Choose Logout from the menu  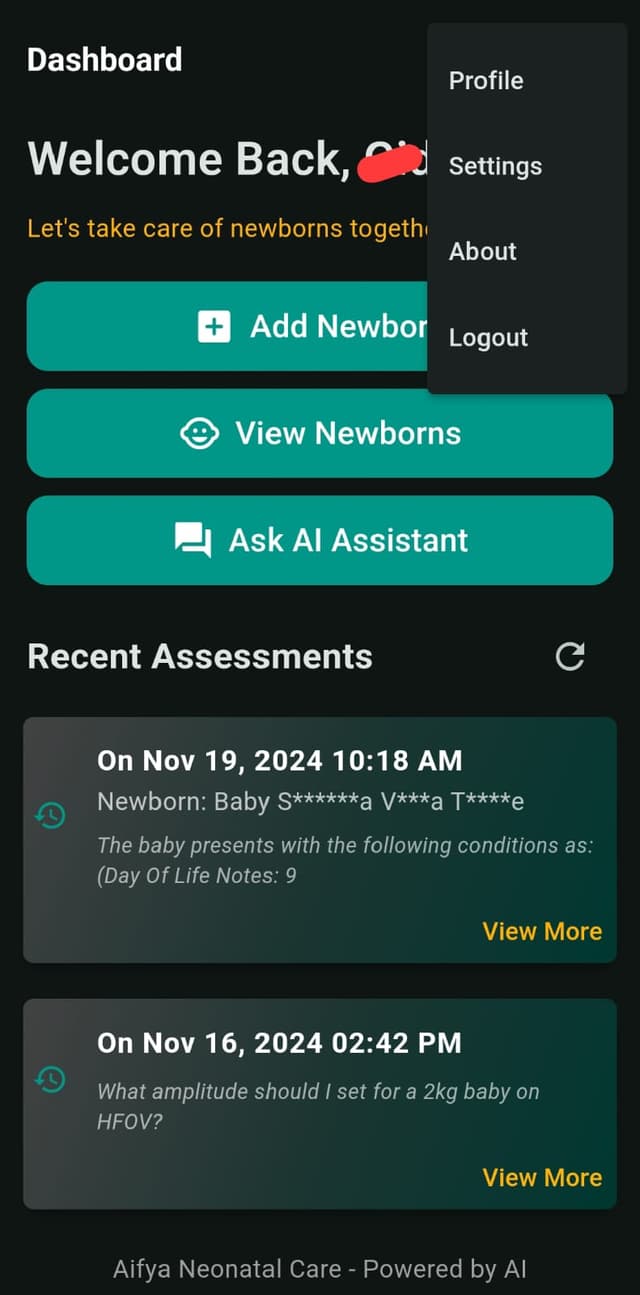click(x=488, y=338)
